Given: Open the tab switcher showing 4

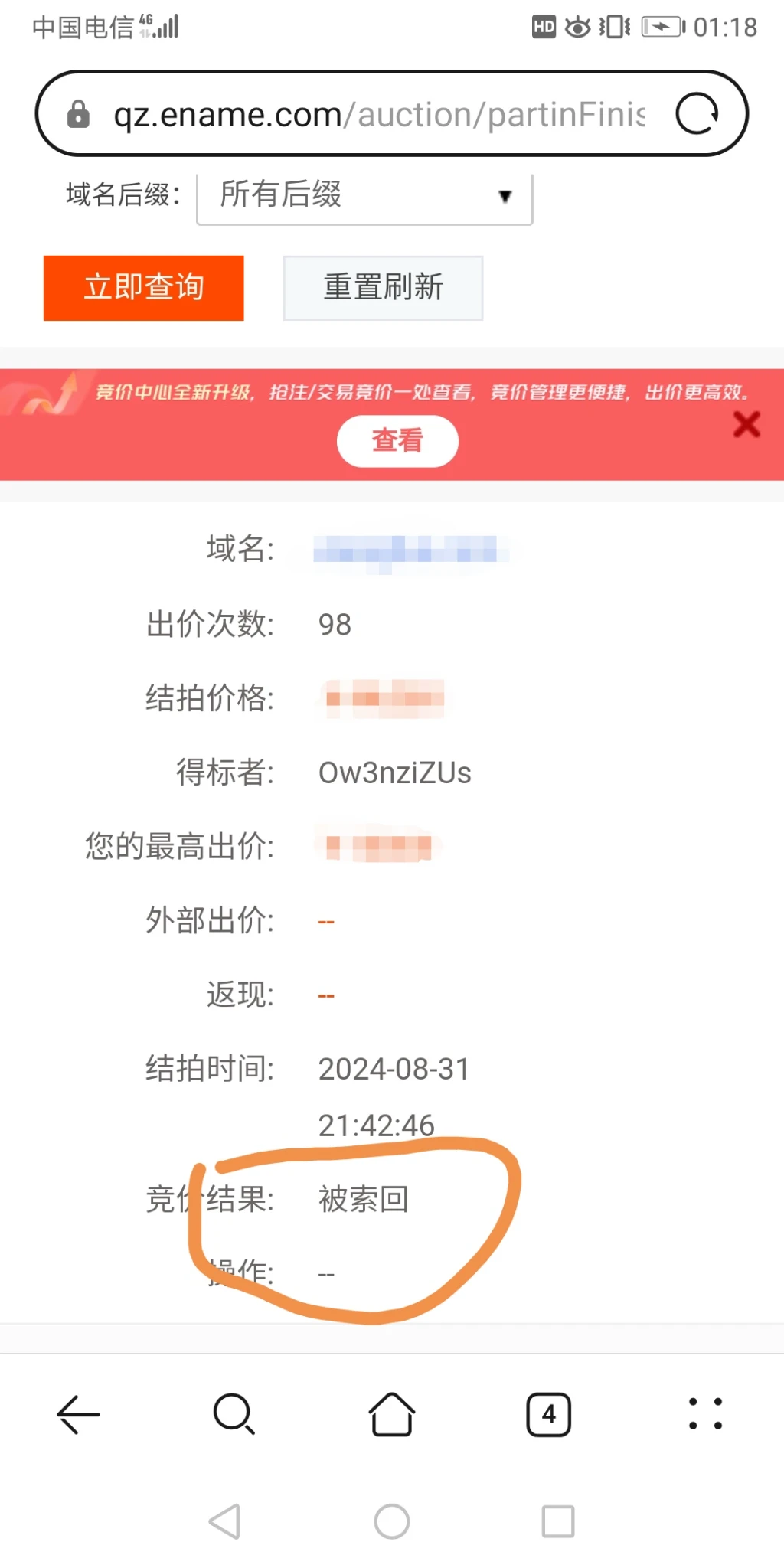Looking at the screenshot, I should click(x=549, y=1413).
